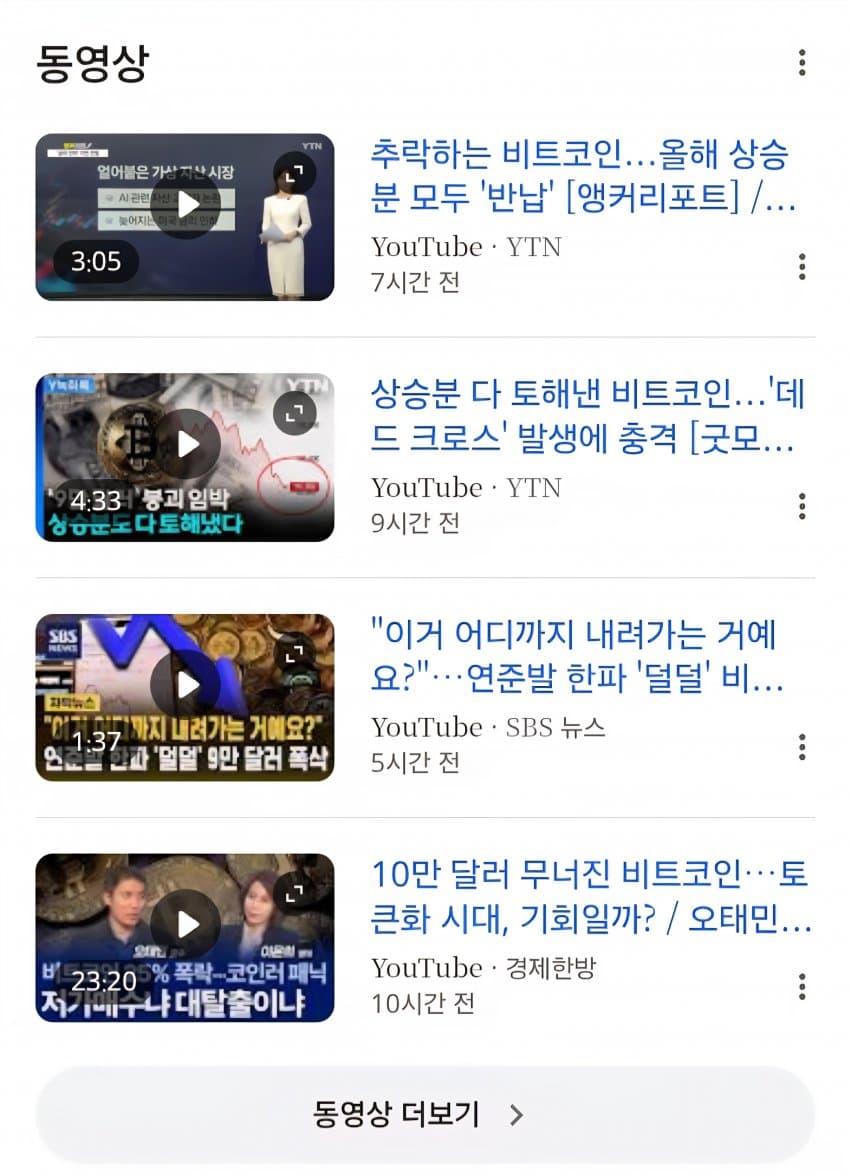This screenshot has width=850, height=1176.
Task: Open '이거 어디까지 내려가는 거예요' title link
Action: (x=576, y=657)
